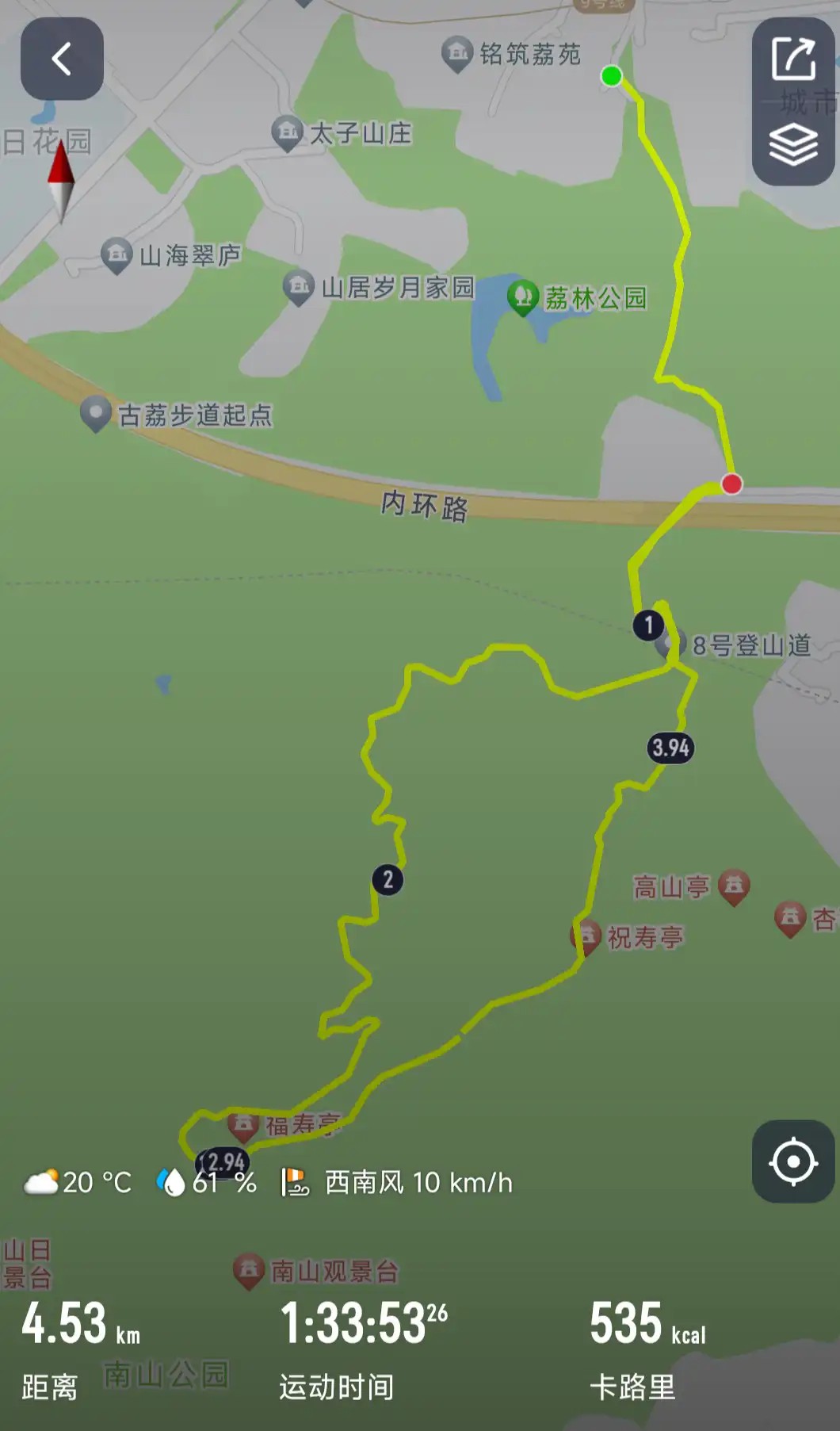
Task: Recenter the map on the route
Action: [x=793, y=1161]
